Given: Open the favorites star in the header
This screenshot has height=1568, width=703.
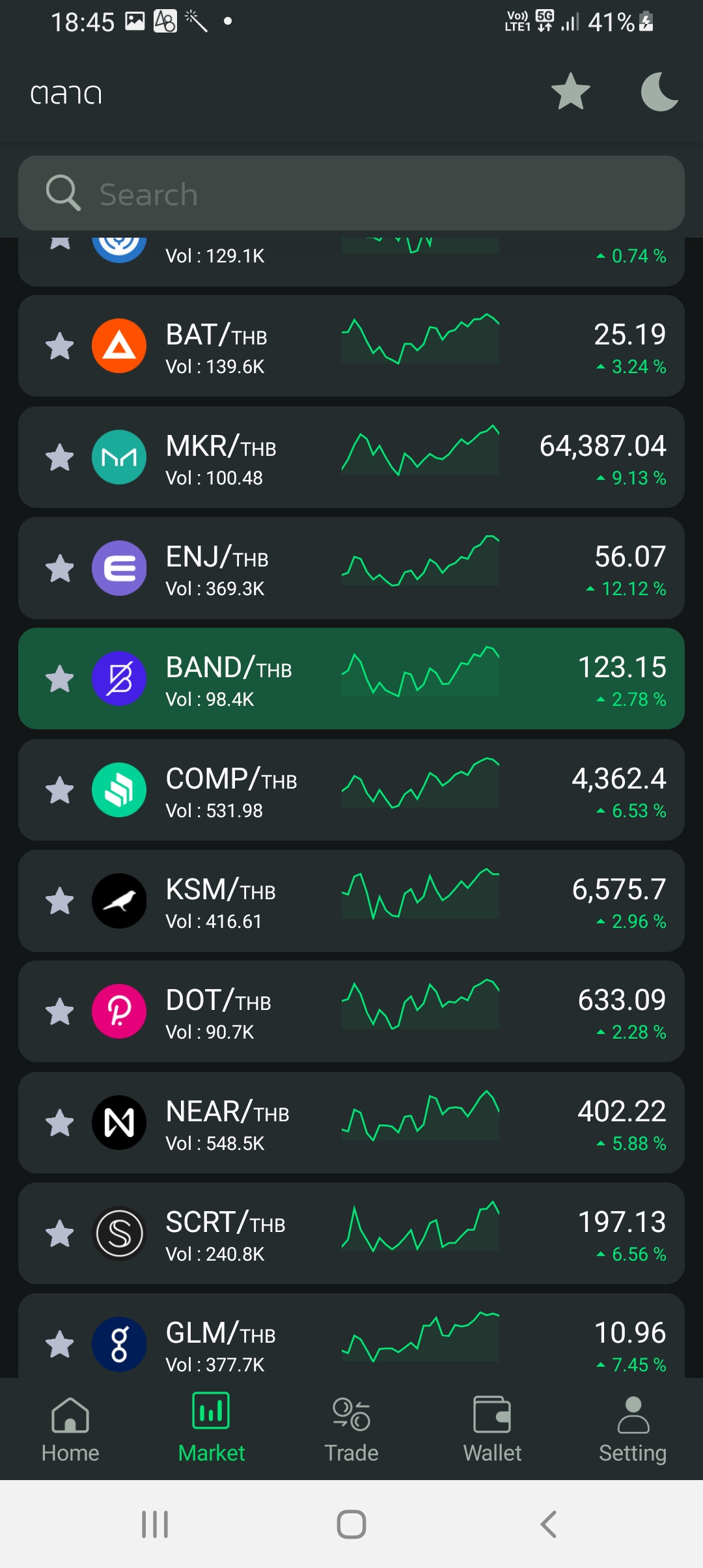Looking at the screenshot, I should pos(570,92).
